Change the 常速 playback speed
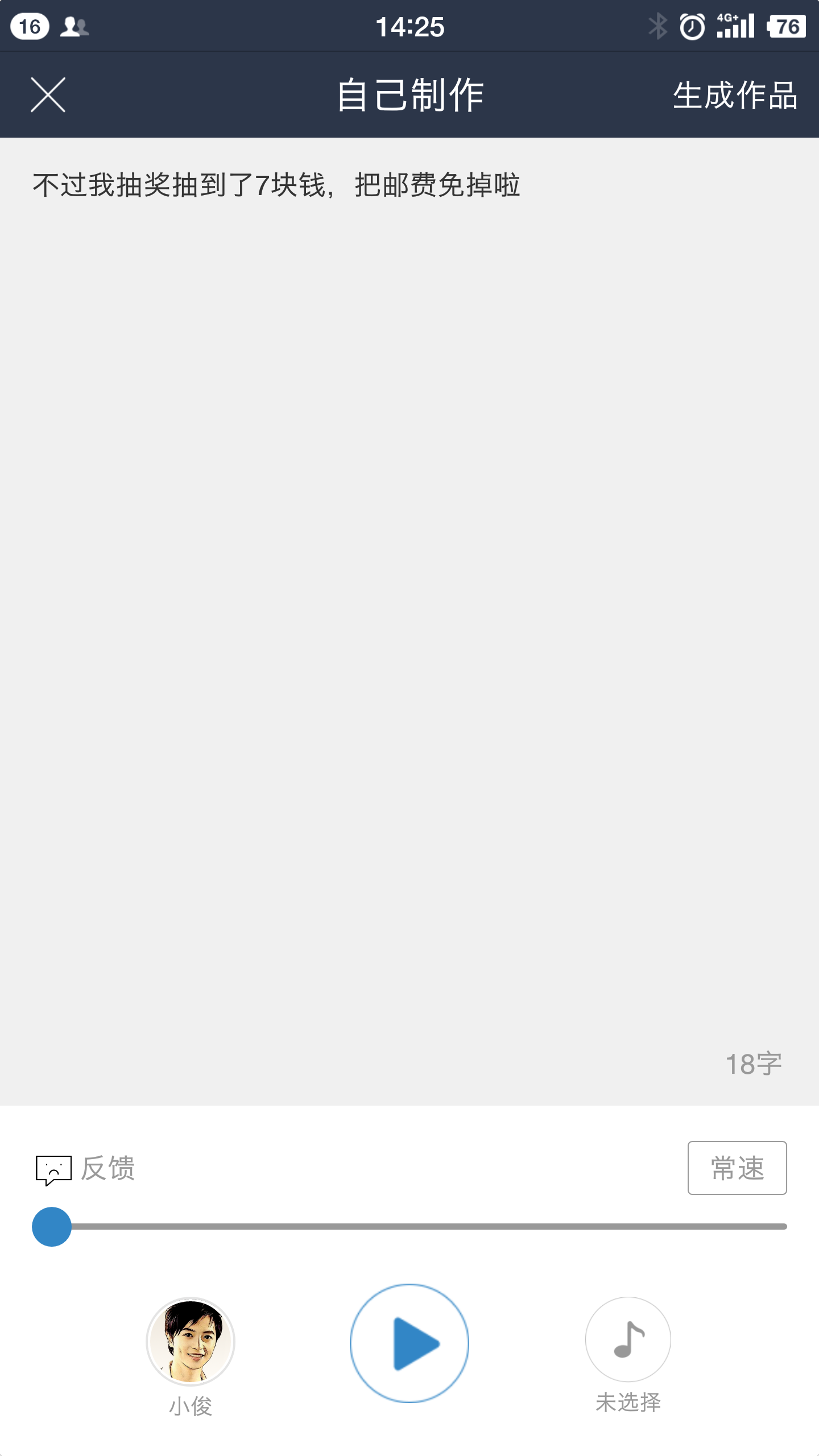Viewport: 819px width, 1456px height. coord(737,1168)
